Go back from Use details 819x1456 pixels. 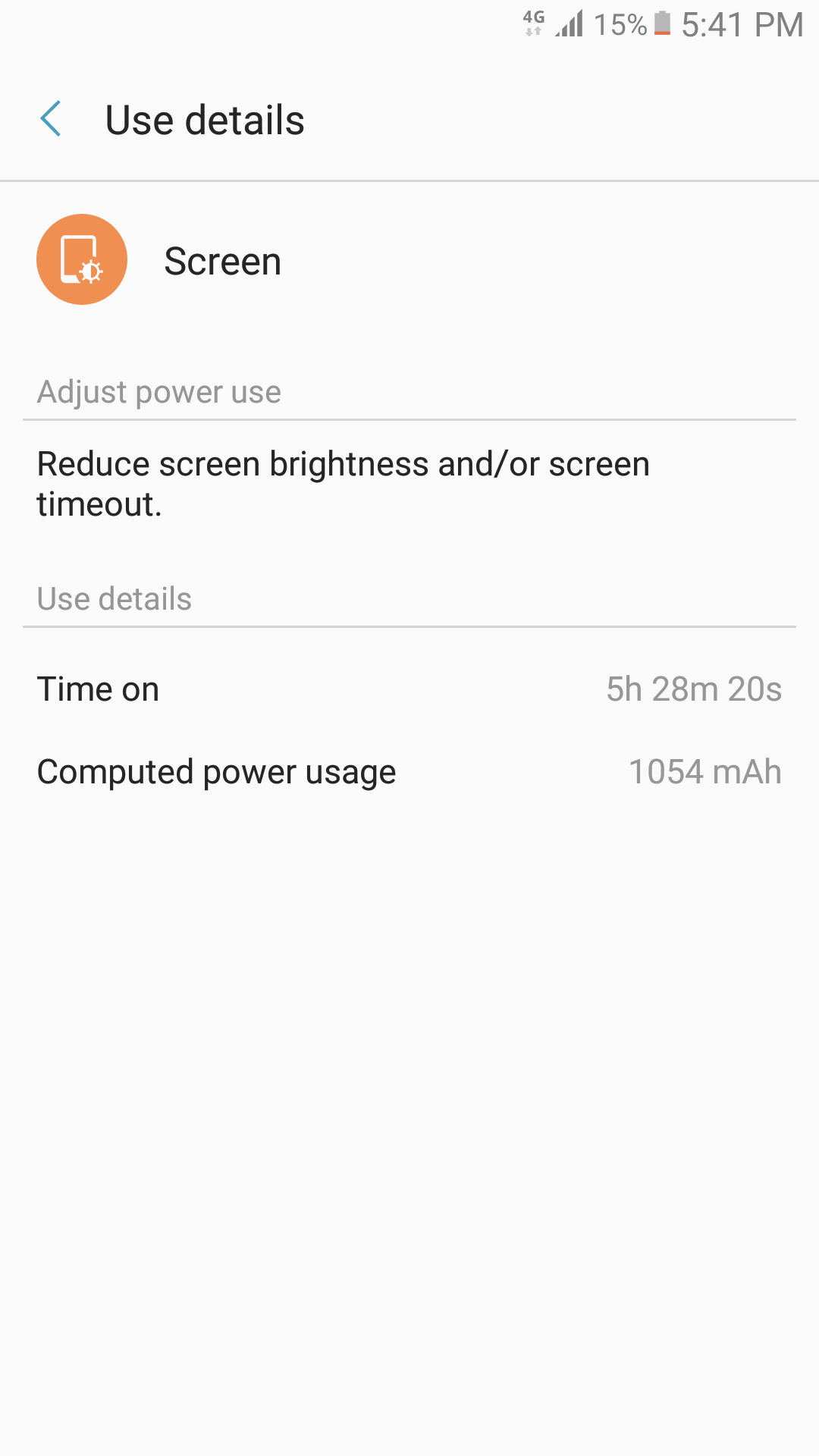pos(51,119)
